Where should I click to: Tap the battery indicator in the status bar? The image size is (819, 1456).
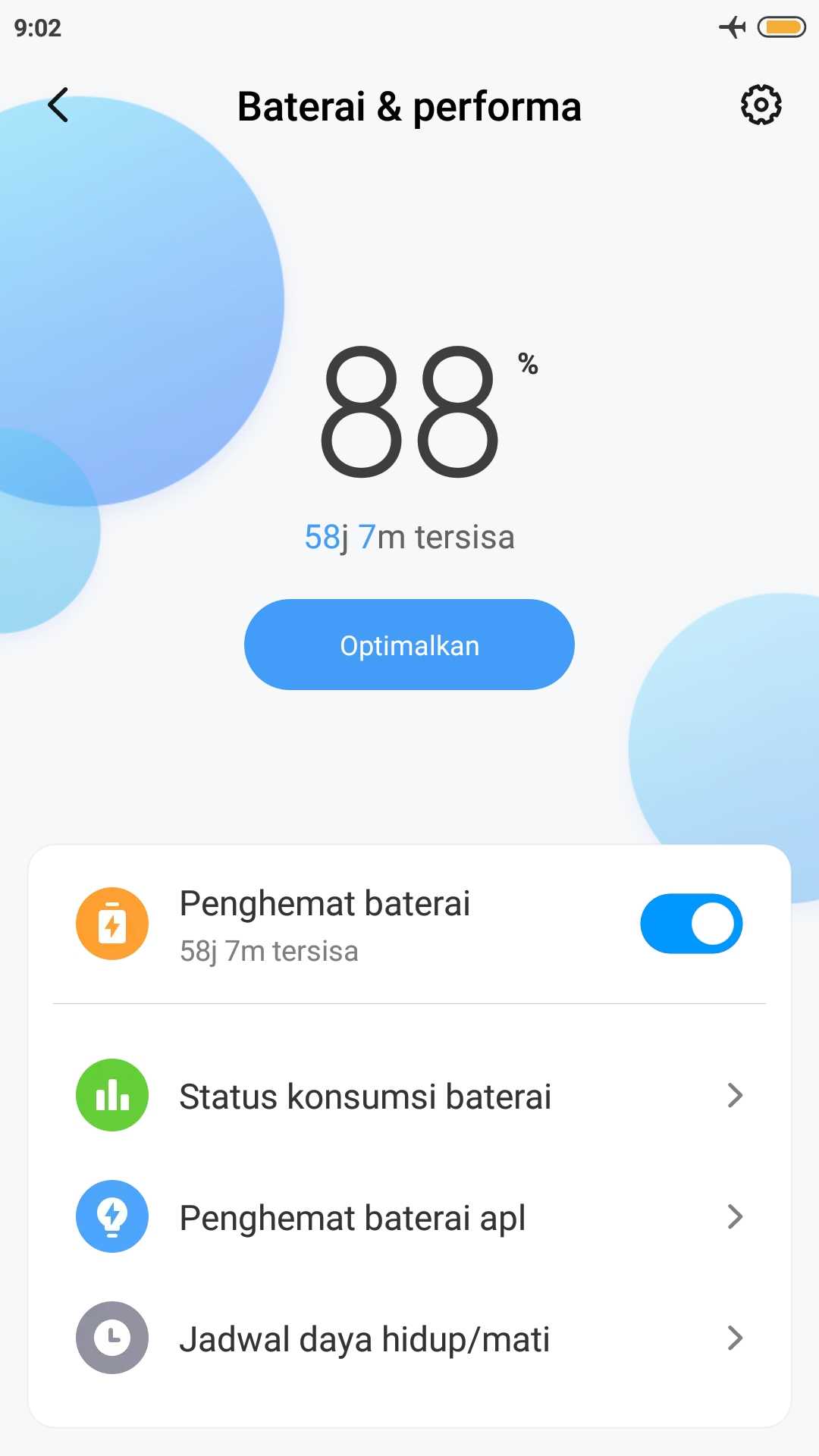(x=780, y=27)
